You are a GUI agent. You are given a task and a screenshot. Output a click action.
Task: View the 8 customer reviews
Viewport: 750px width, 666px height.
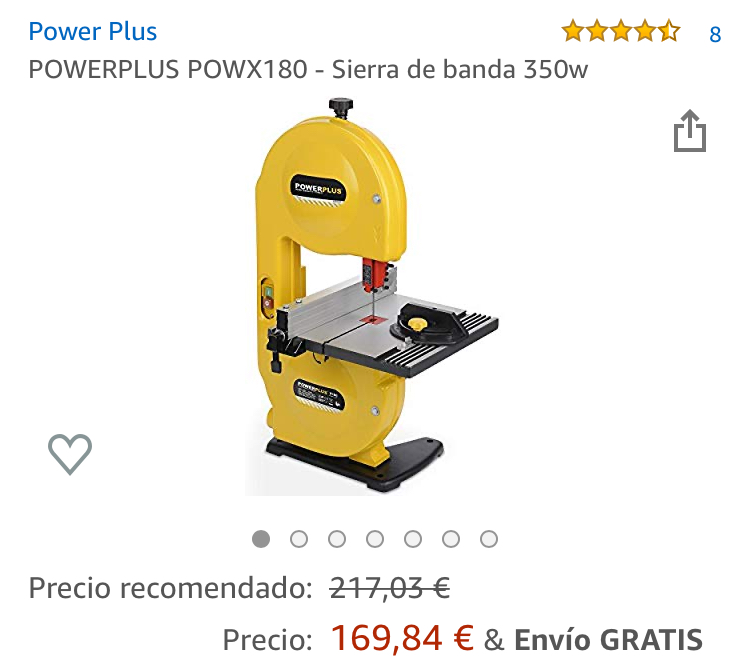point(715,35)
